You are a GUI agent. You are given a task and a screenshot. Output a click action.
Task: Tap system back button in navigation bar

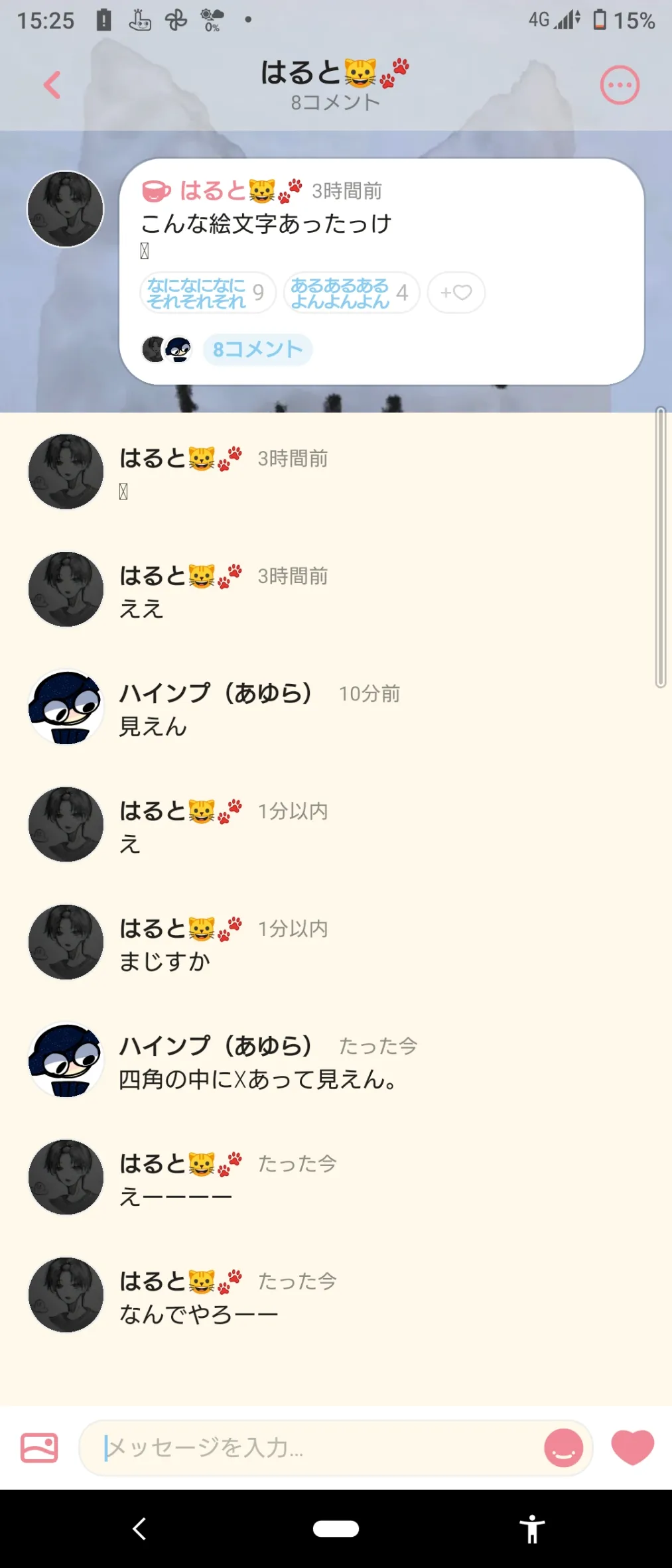139,1529
